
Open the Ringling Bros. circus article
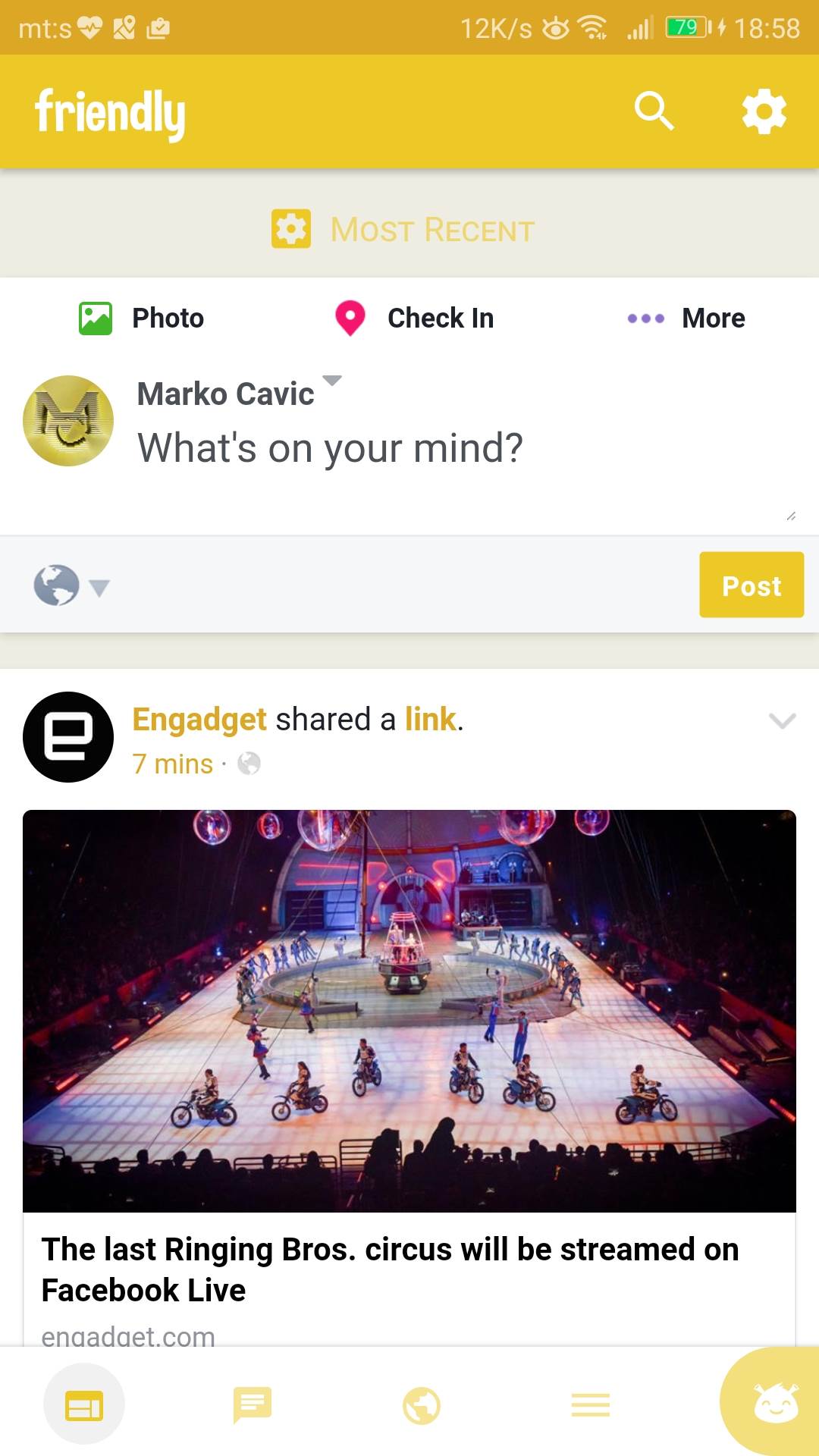point(390,1269)
